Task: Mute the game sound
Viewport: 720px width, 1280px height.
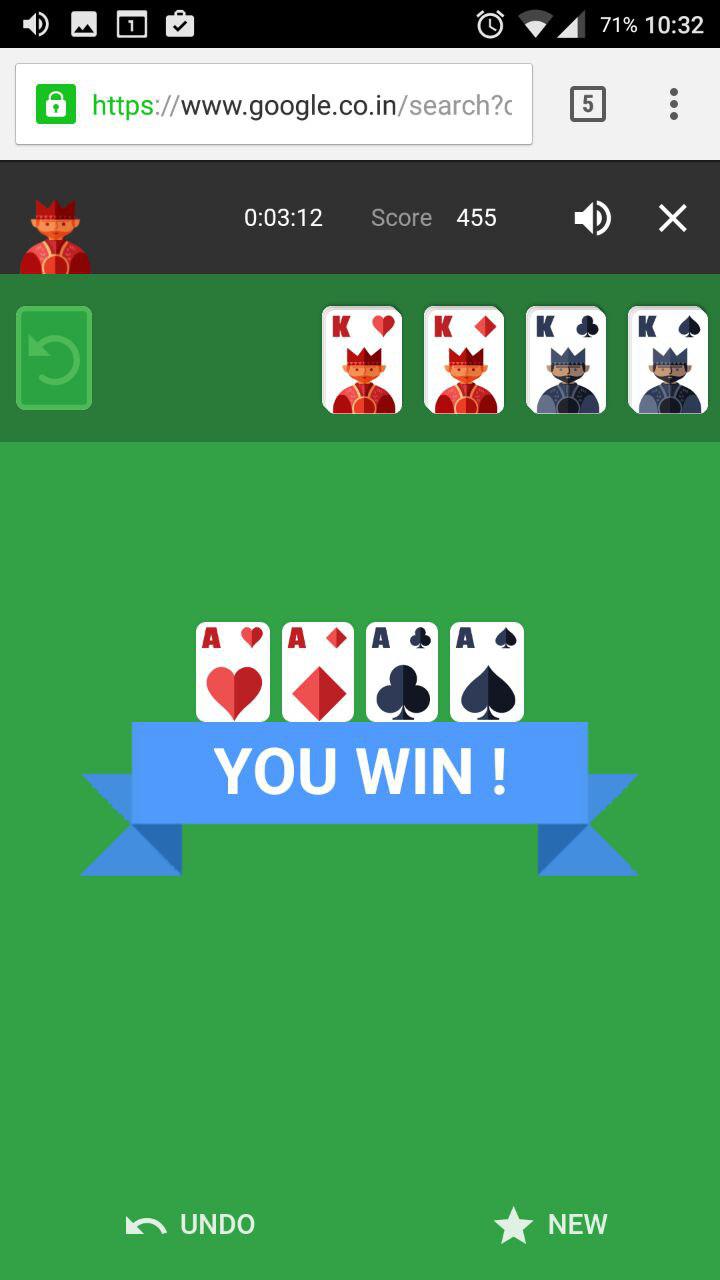Action: (x=592, y=218)
